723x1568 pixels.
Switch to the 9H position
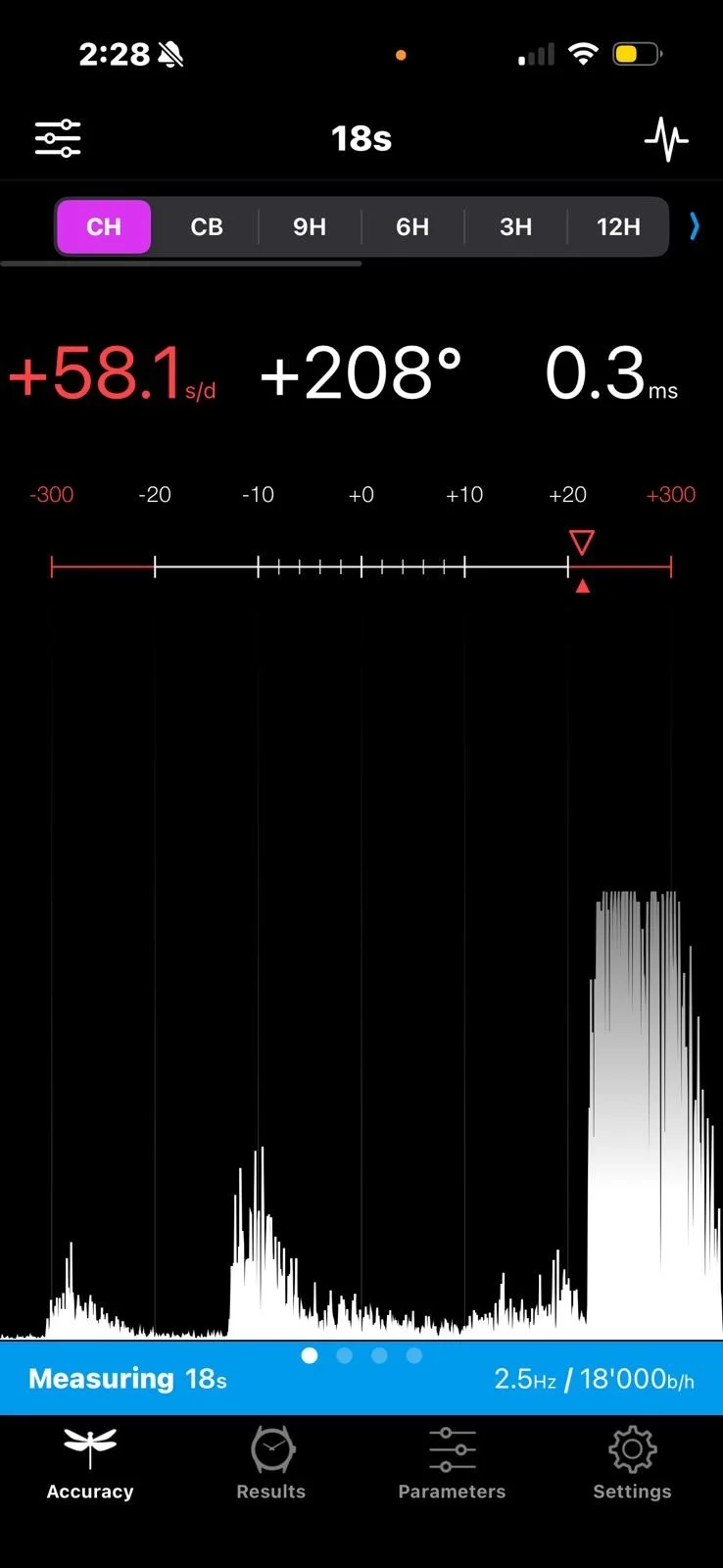coord(310,227)
